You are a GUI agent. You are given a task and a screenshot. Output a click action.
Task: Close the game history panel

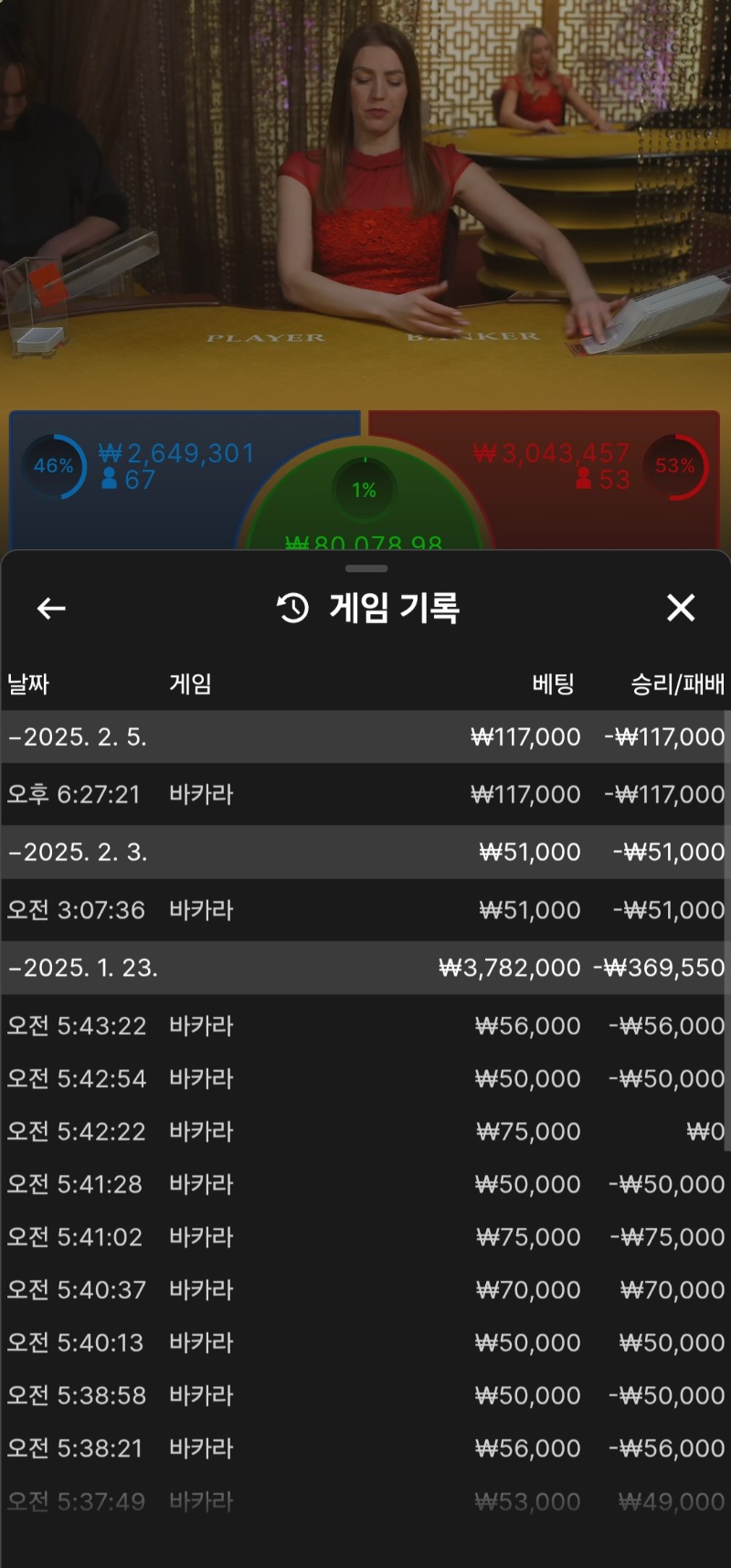681,608
